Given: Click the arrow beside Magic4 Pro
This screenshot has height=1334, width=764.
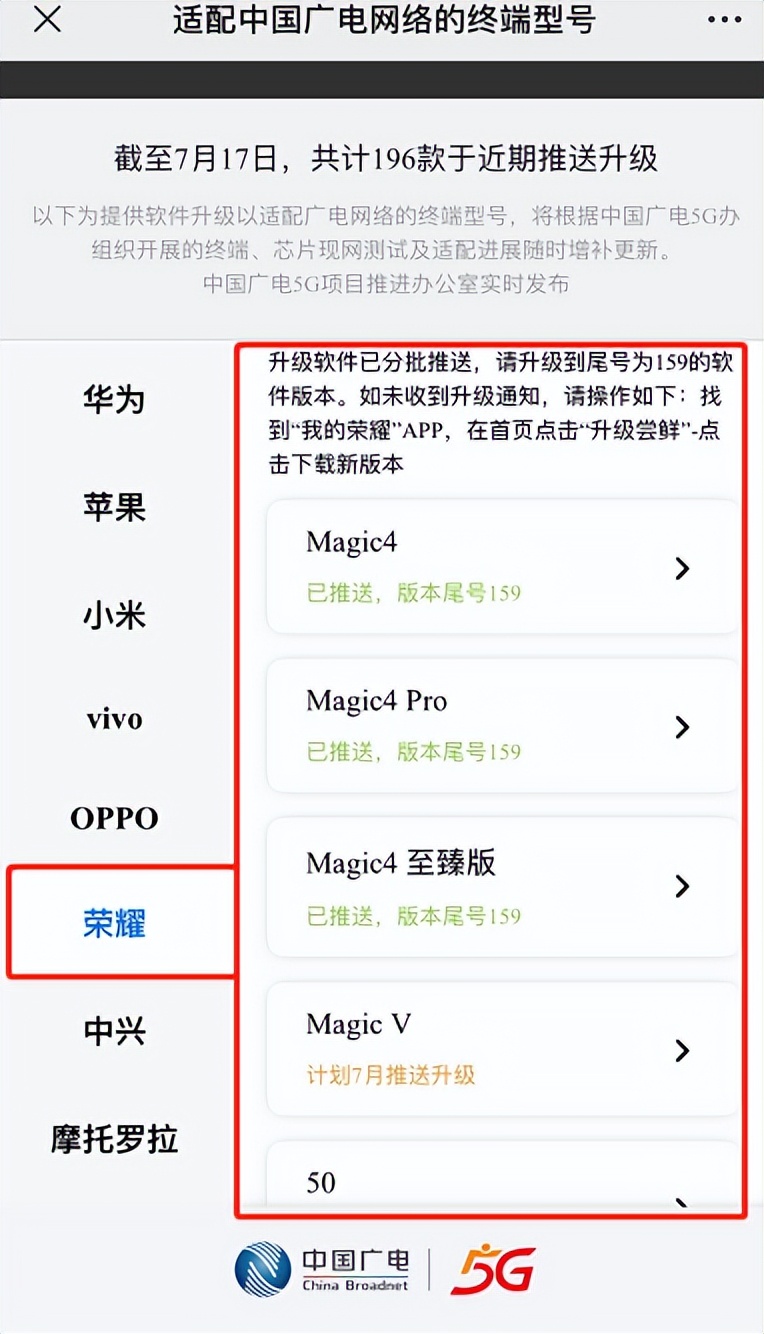Looking at the screenshot, I should (683, 727).
